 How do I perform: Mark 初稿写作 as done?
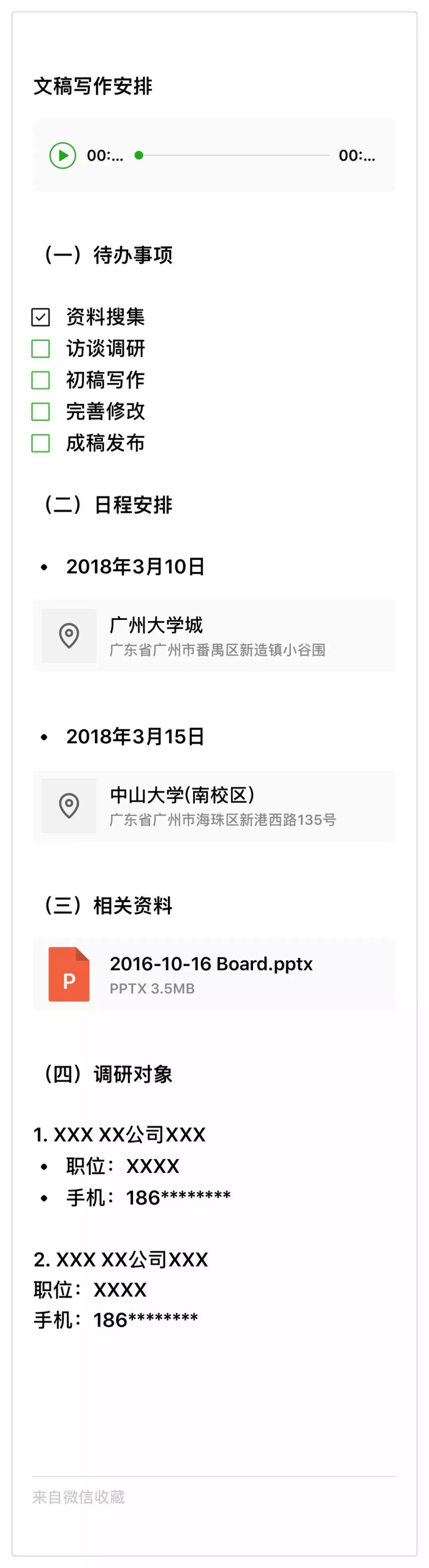pyautogui.click(x=40, y=380)
